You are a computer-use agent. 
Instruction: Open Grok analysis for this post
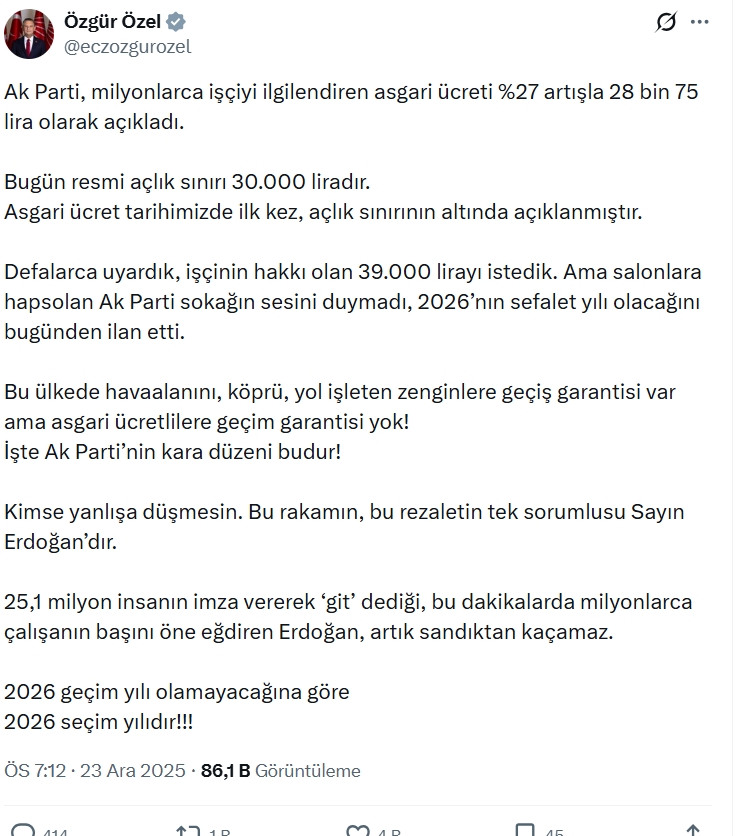[664, 20]
